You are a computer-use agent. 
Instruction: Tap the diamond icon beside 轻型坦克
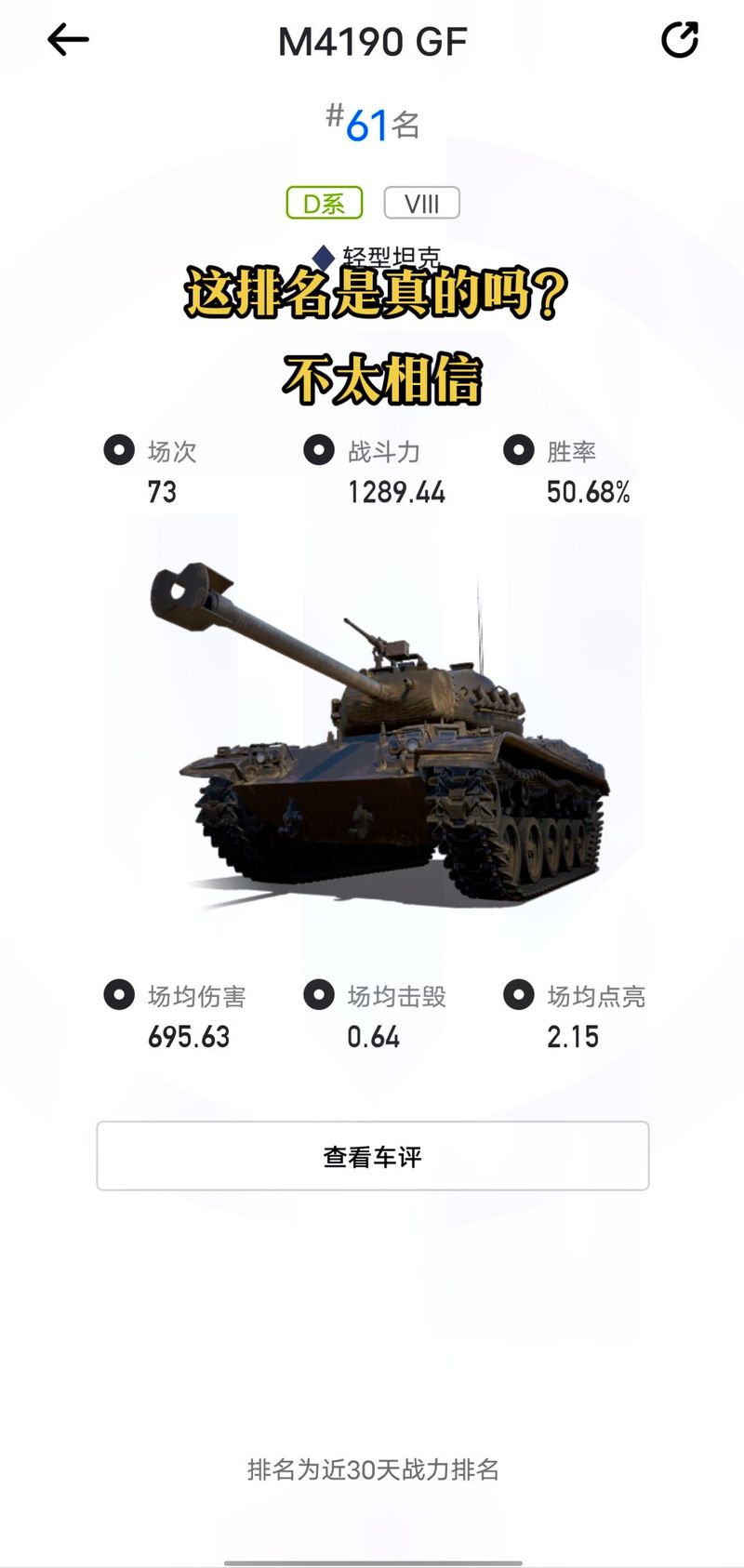(x=325, y=253)
